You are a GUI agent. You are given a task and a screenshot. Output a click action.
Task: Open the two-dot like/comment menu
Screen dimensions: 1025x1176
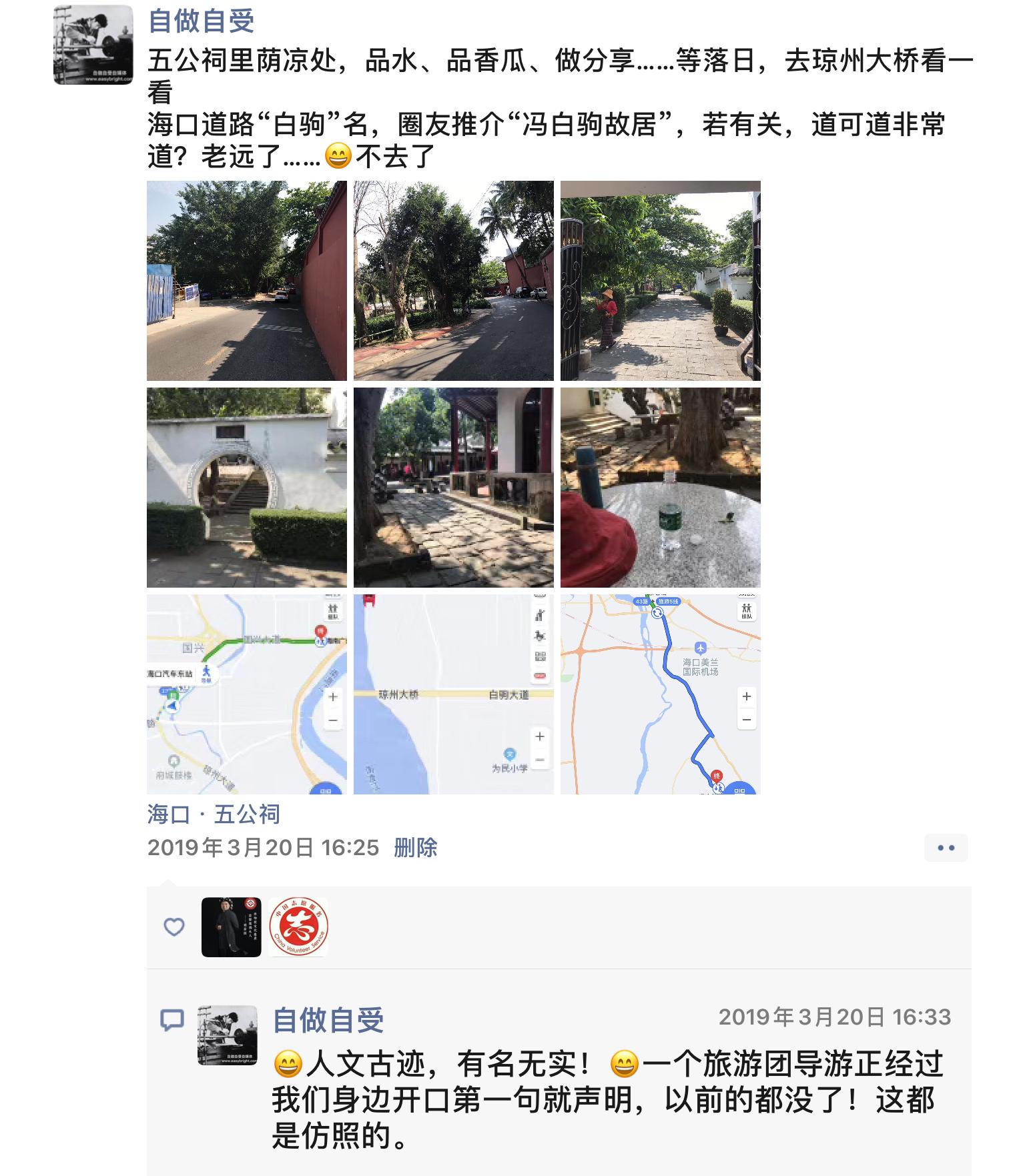pos(946,848)
